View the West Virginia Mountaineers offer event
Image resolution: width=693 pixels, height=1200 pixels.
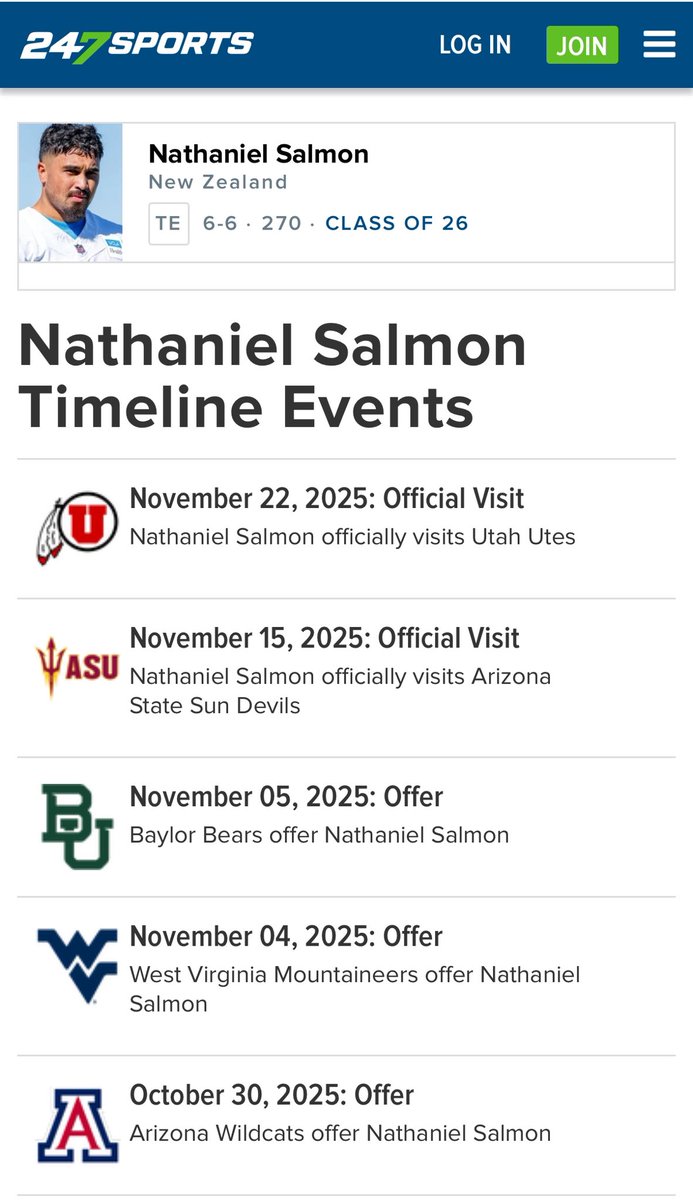(286, 937)
